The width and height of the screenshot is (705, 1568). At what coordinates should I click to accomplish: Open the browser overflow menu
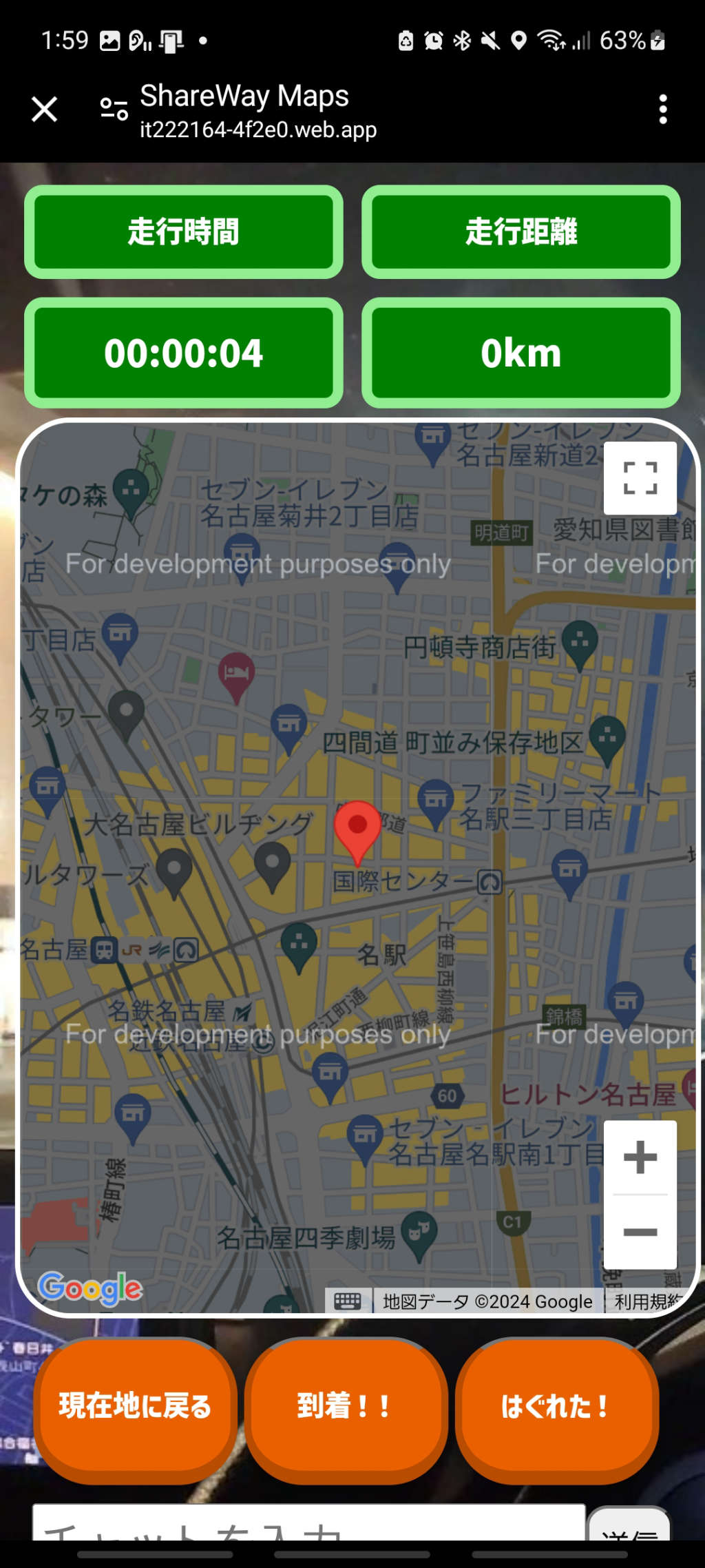tap(662, 109)
